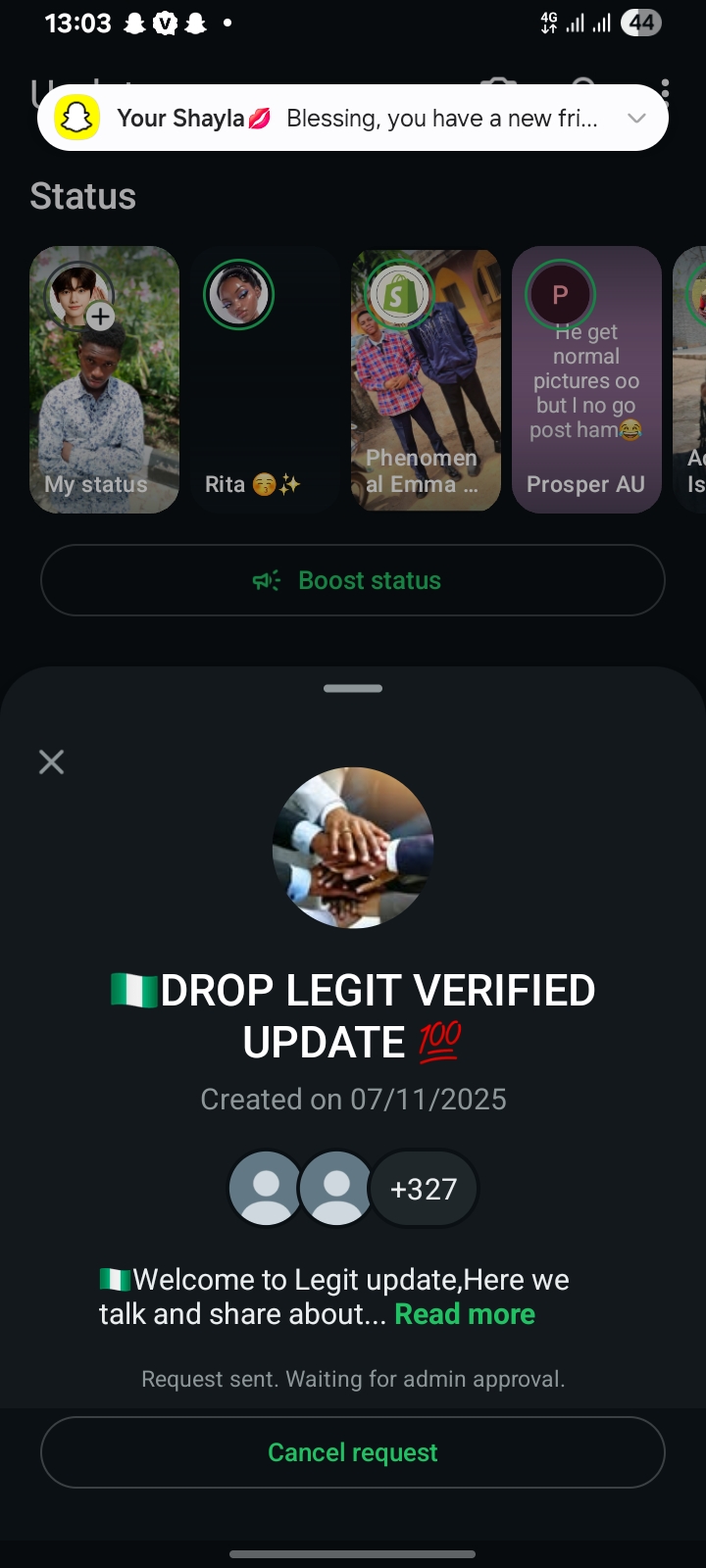Expand the Snapchat notification chevron
706x1568 pixels.
point(636,119)
